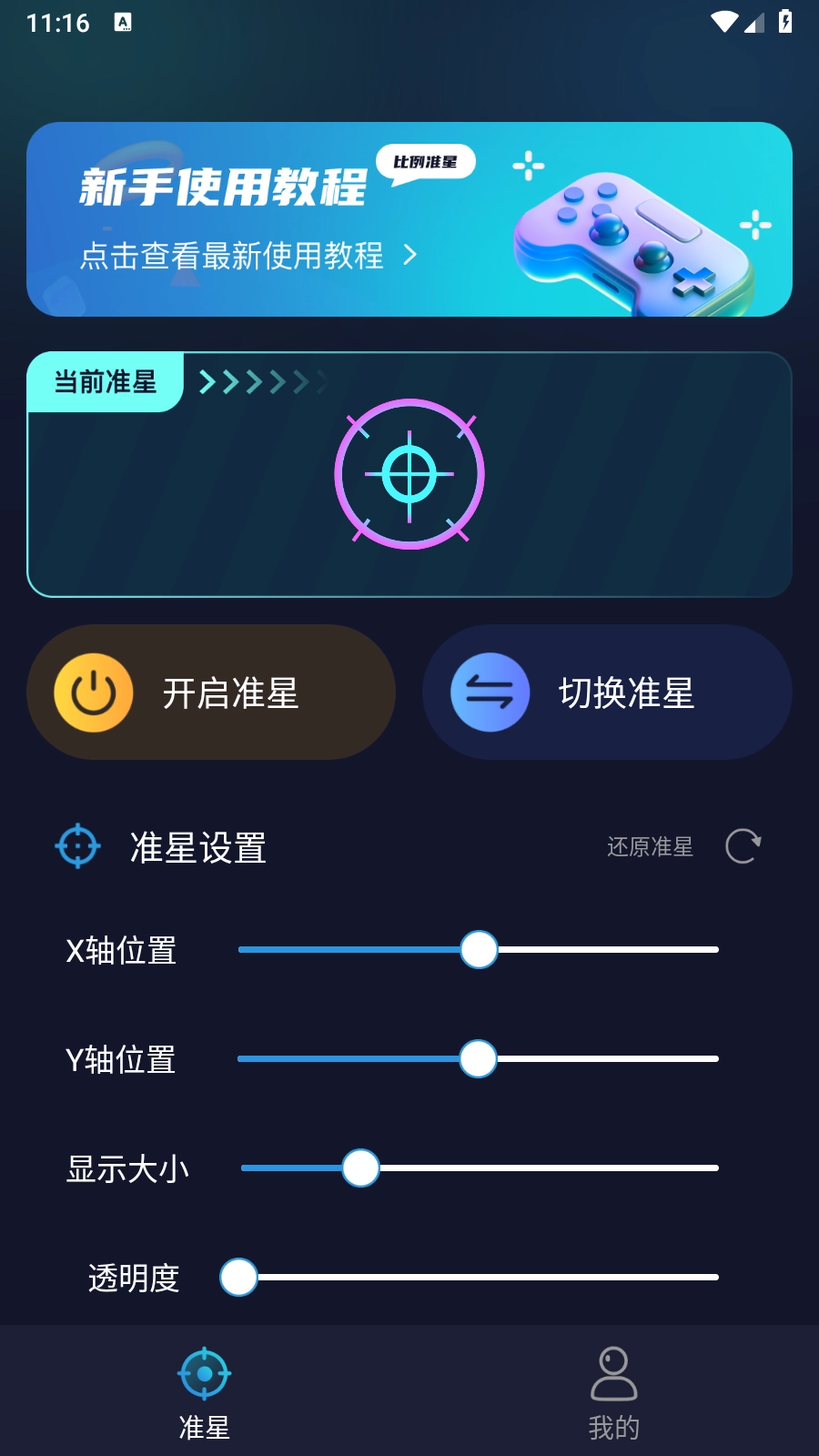Open tutorial via arrow after 点击查看最新使用教程

click(411, 256)
